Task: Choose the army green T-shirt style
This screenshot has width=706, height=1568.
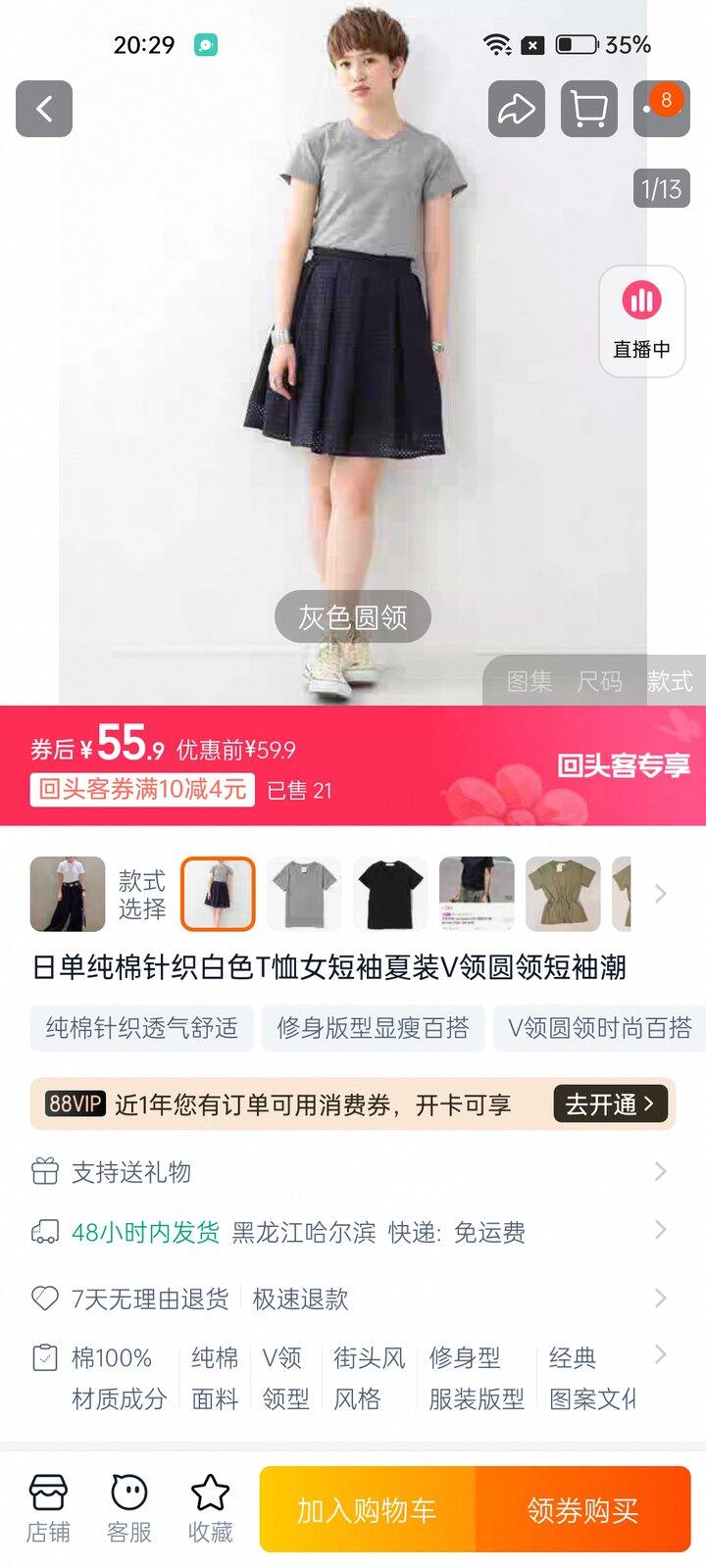Action: [563, 894]
